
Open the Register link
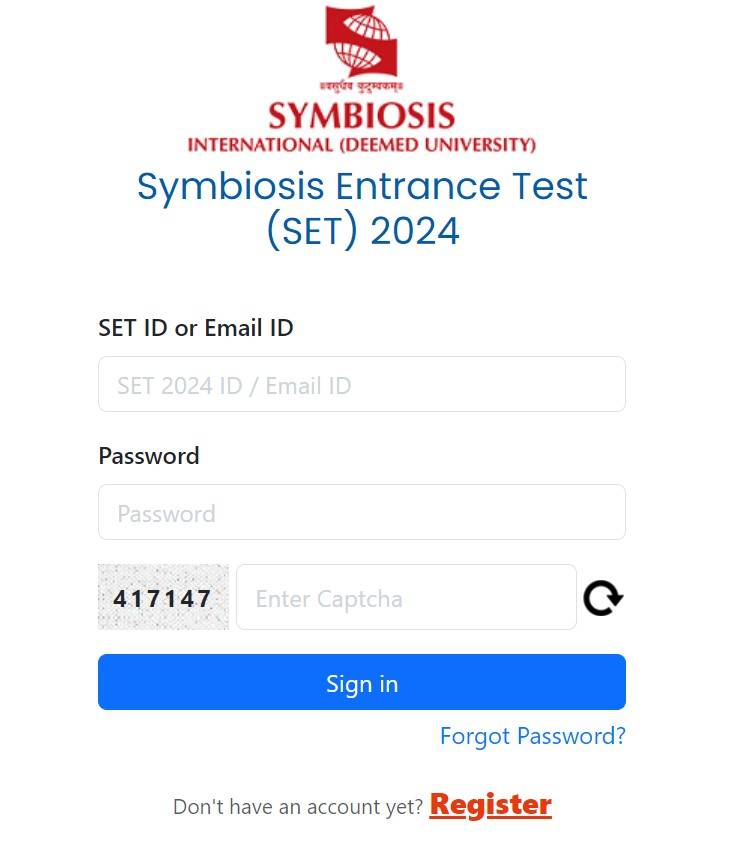[x=490, y=805]
